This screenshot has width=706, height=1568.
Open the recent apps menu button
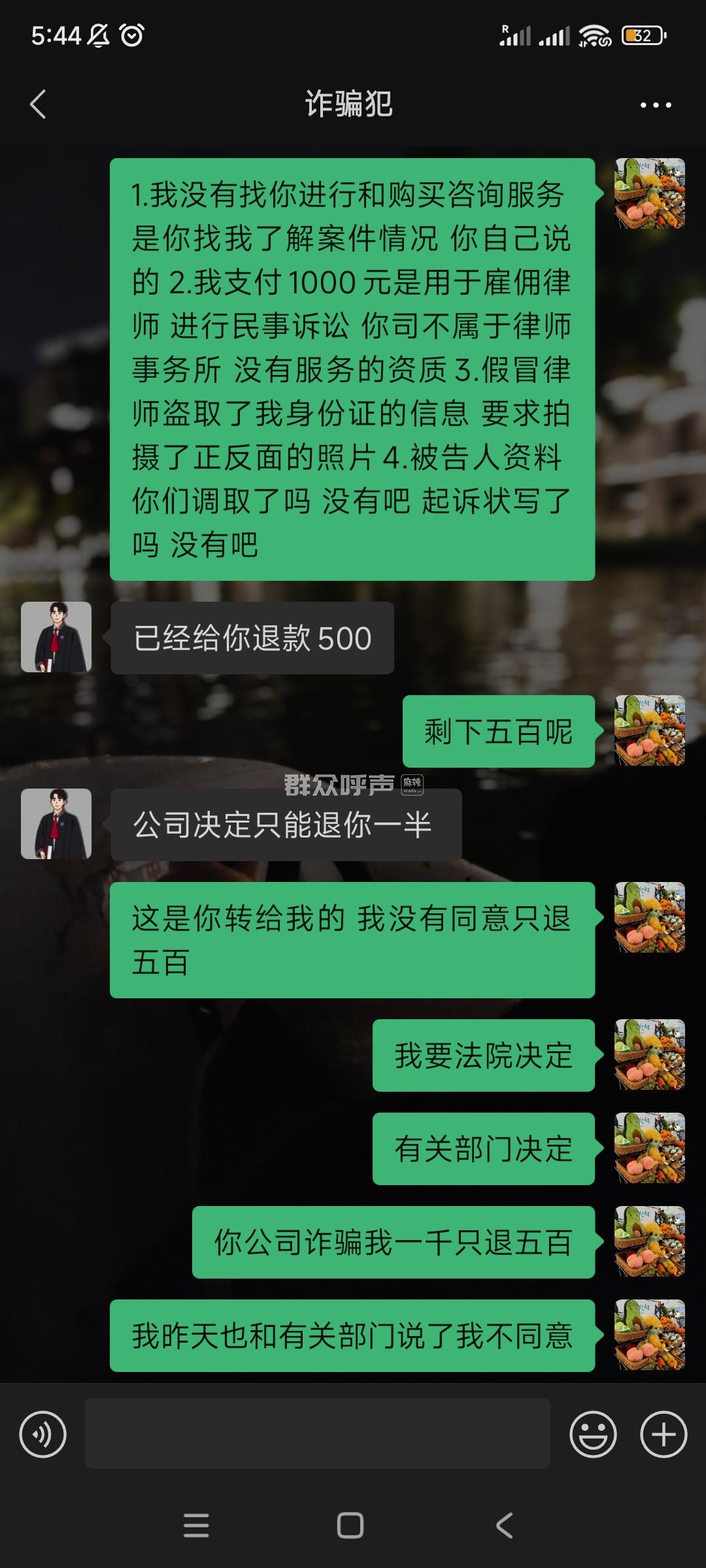196,1526
